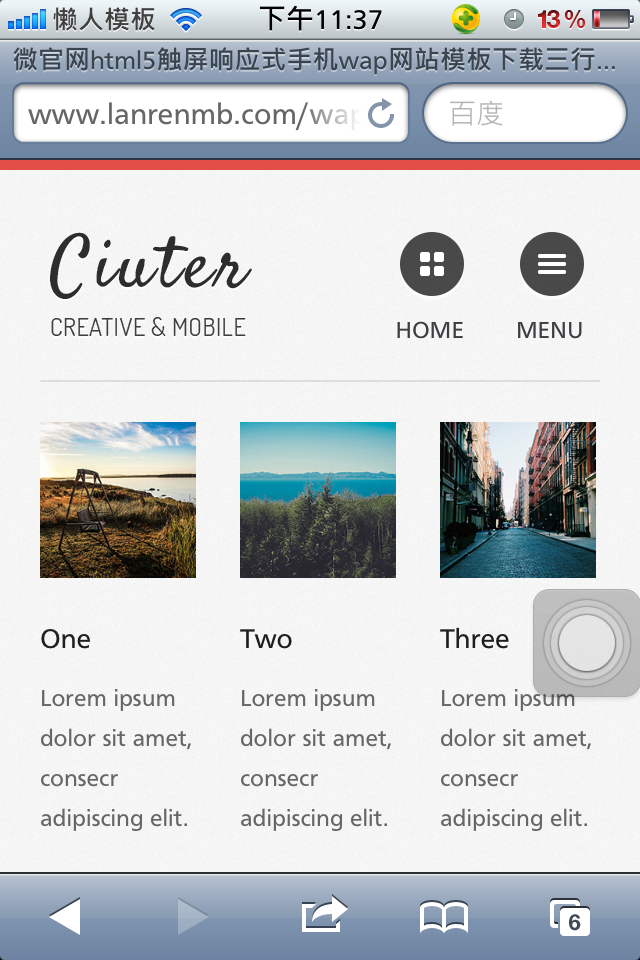Share this page

[x=323, y=915]
